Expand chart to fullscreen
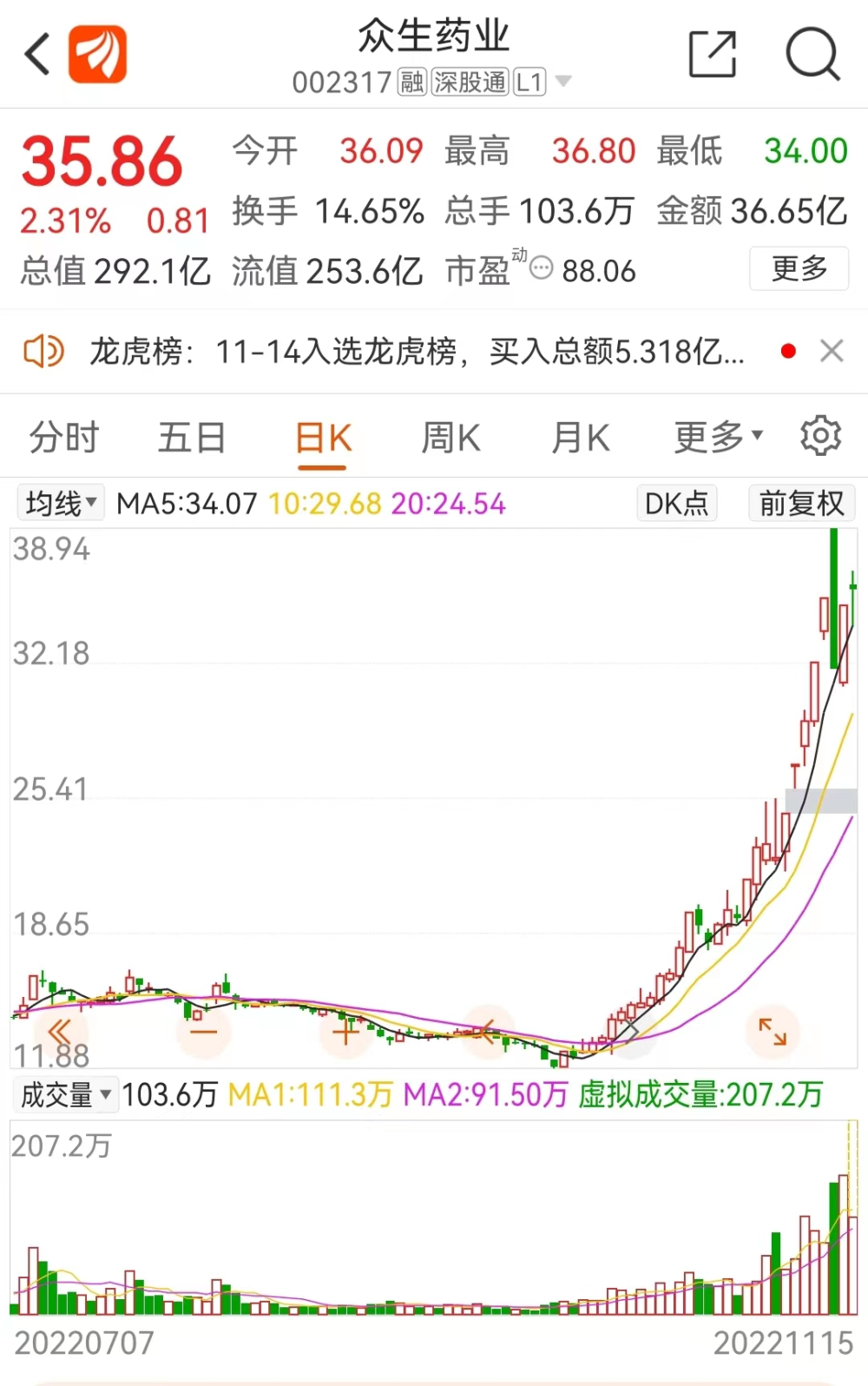868x1386 pixels. [772, 1032]
